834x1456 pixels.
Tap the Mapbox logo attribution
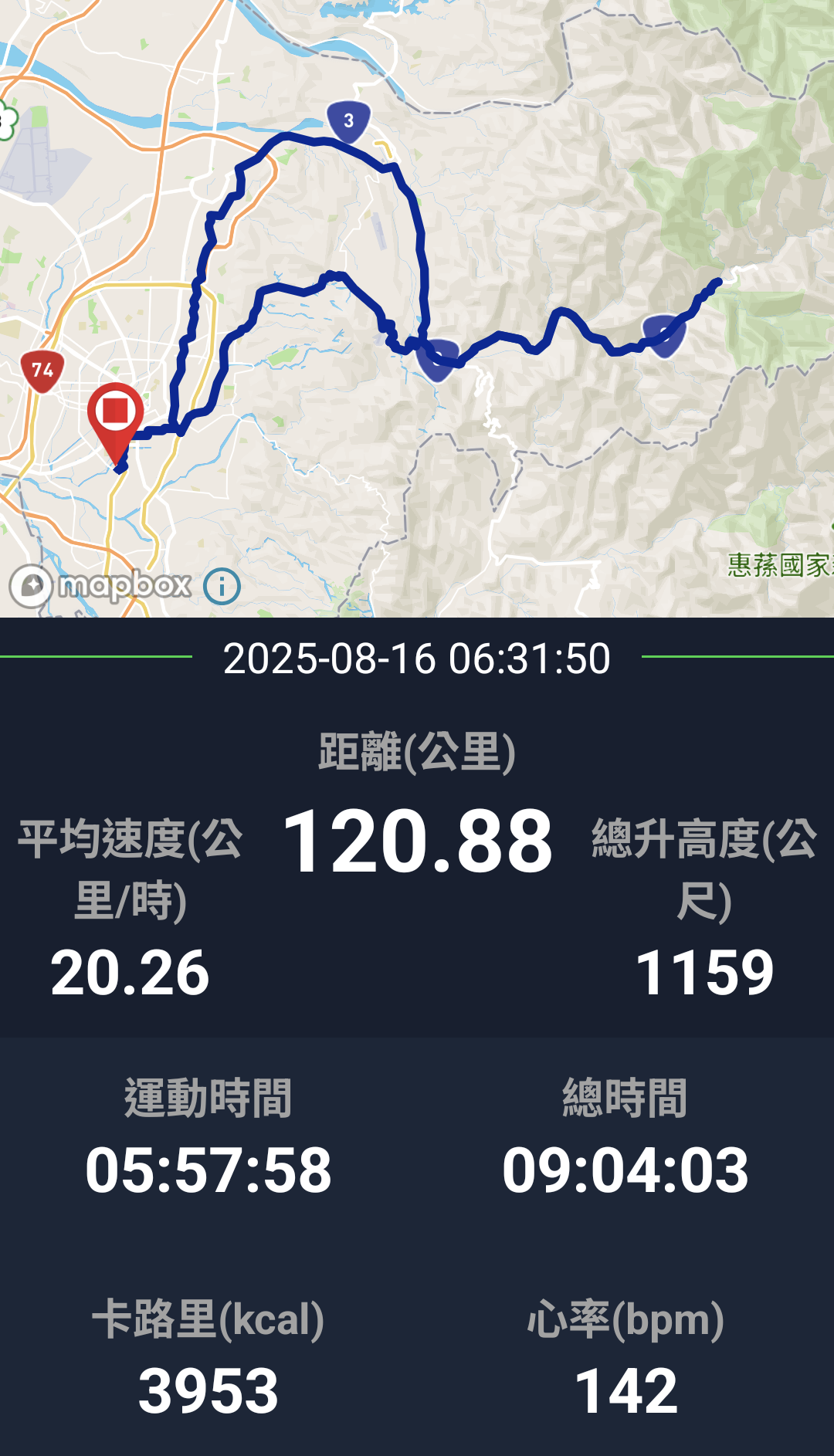click(x=100, y=586)
